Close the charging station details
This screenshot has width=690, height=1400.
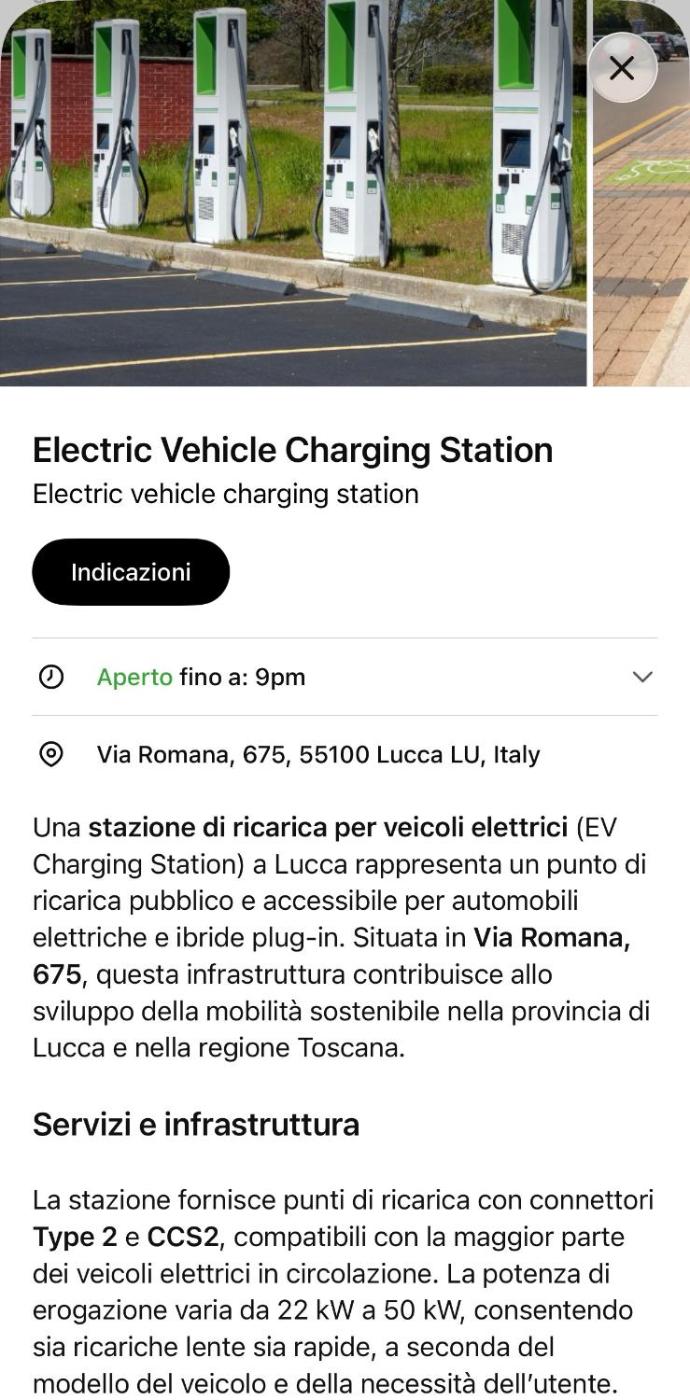pyautogui.click(x=622, y=68)
